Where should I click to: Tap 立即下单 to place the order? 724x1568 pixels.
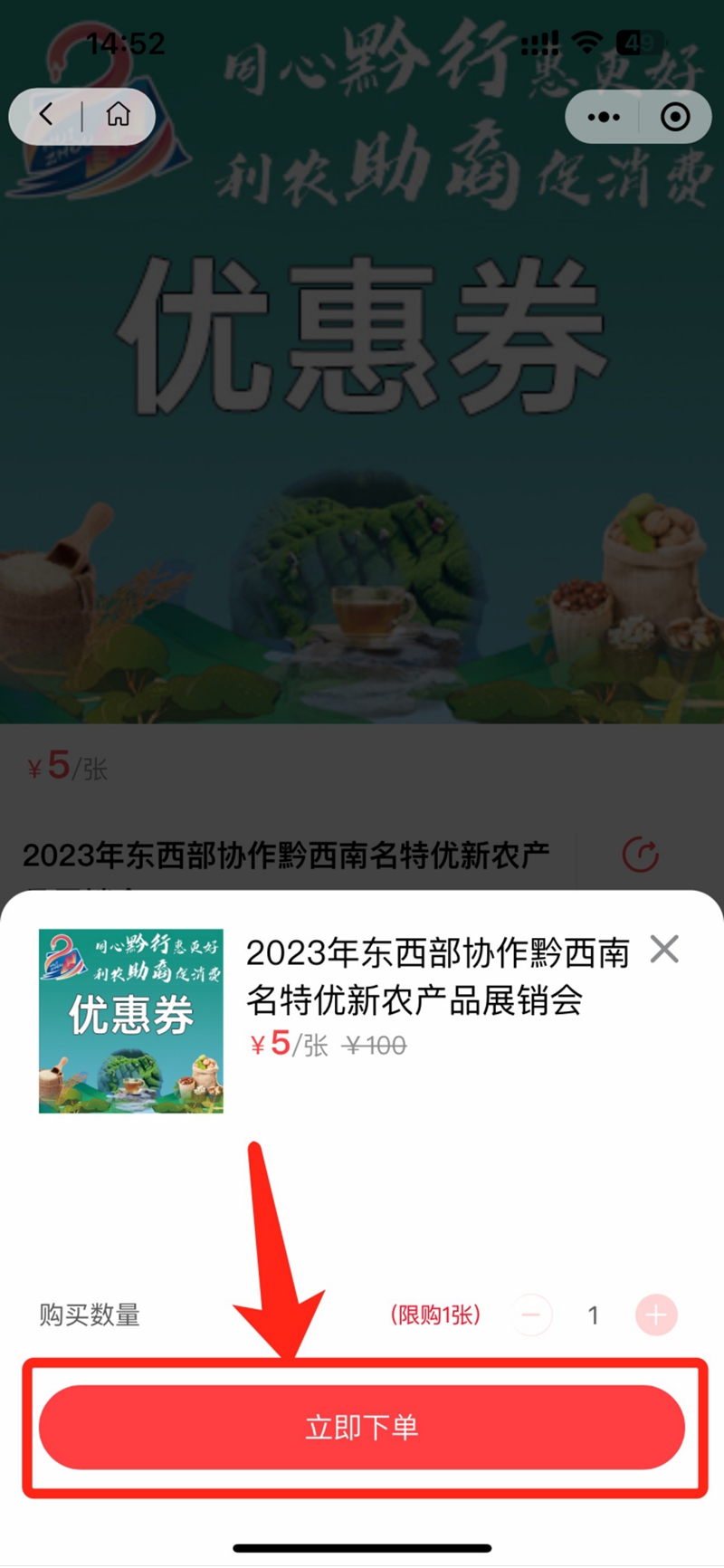(362, 1428)
